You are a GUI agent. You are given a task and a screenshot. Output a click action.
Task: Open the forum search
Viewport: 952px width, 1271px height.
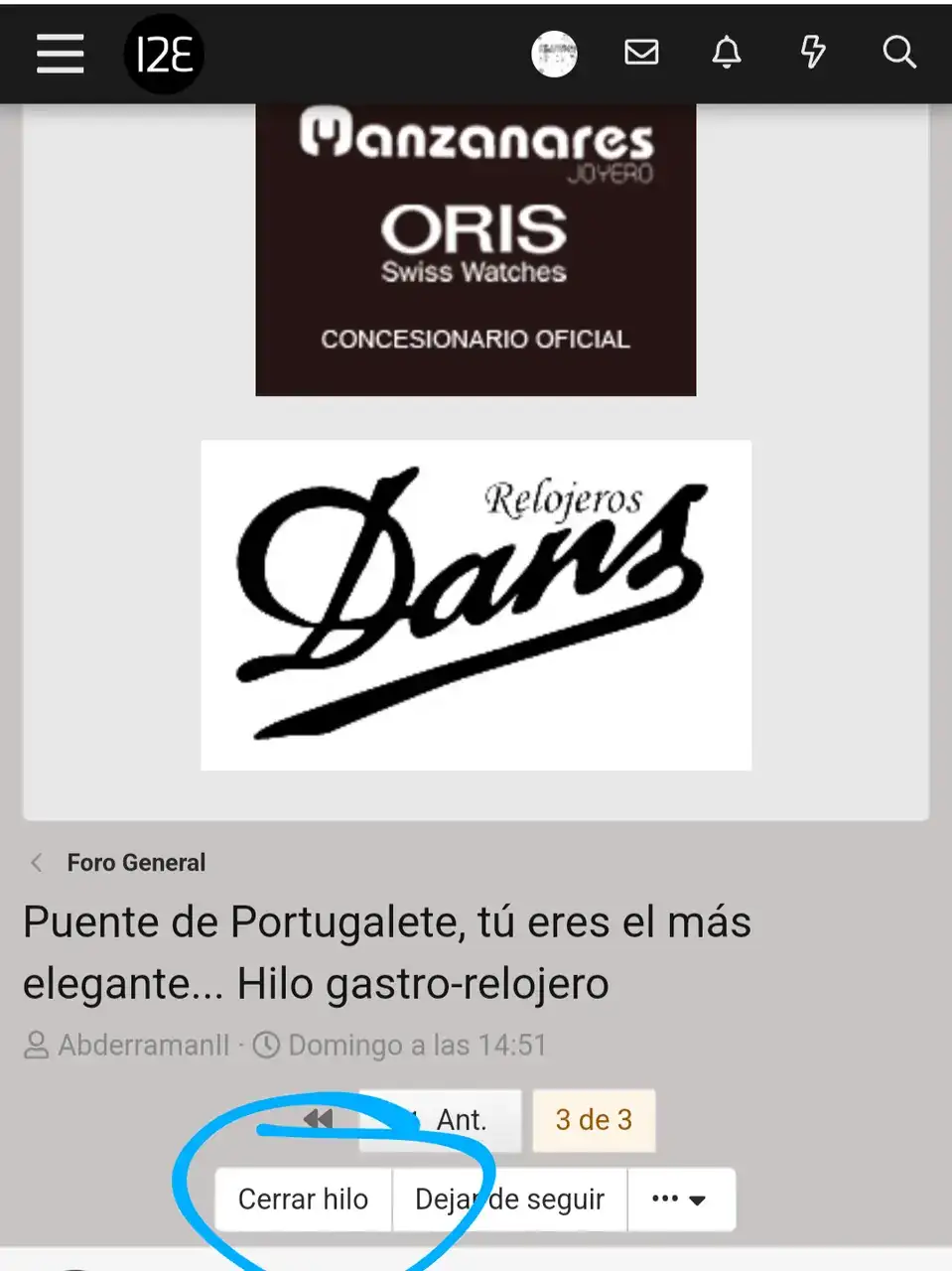(x=899, y=52)
